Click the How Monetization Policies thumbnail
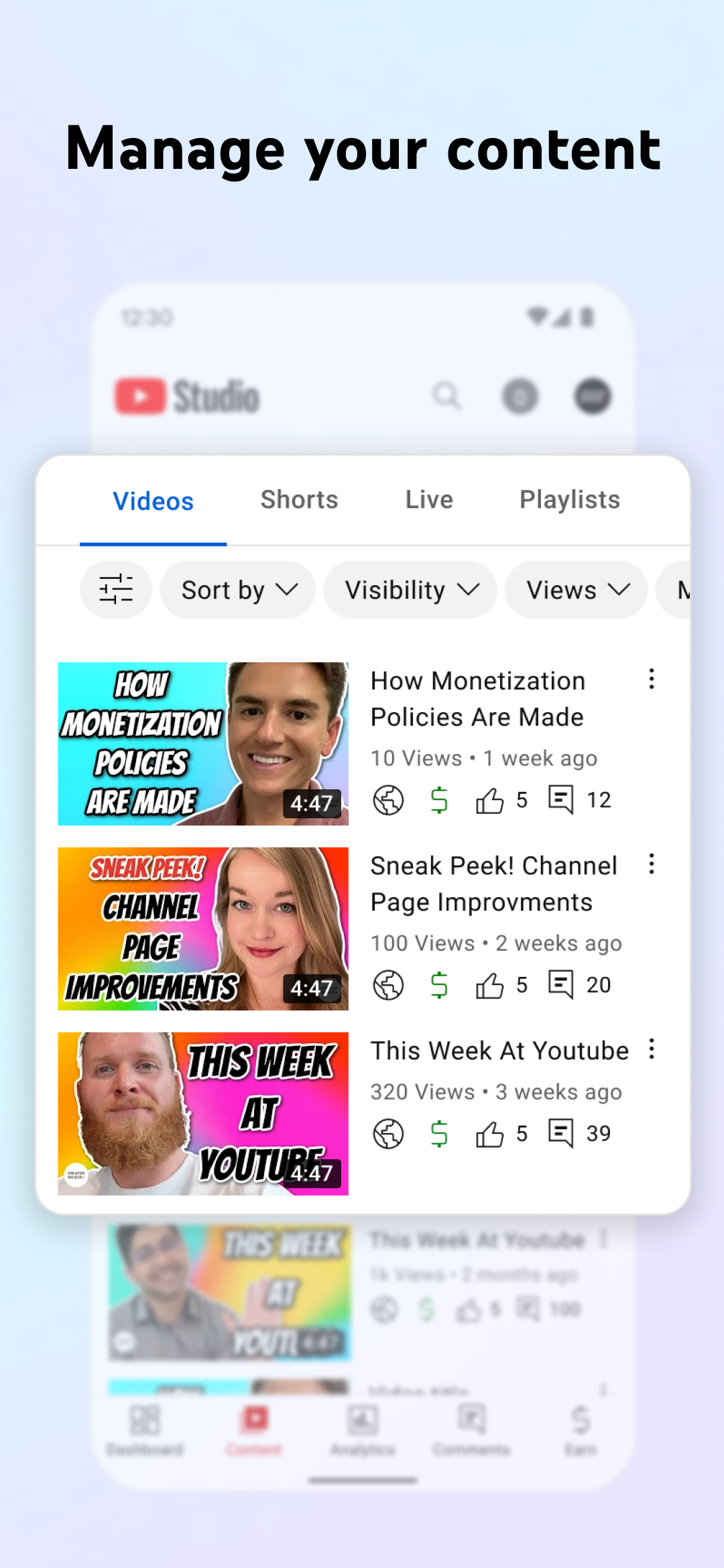 [203, 742]
